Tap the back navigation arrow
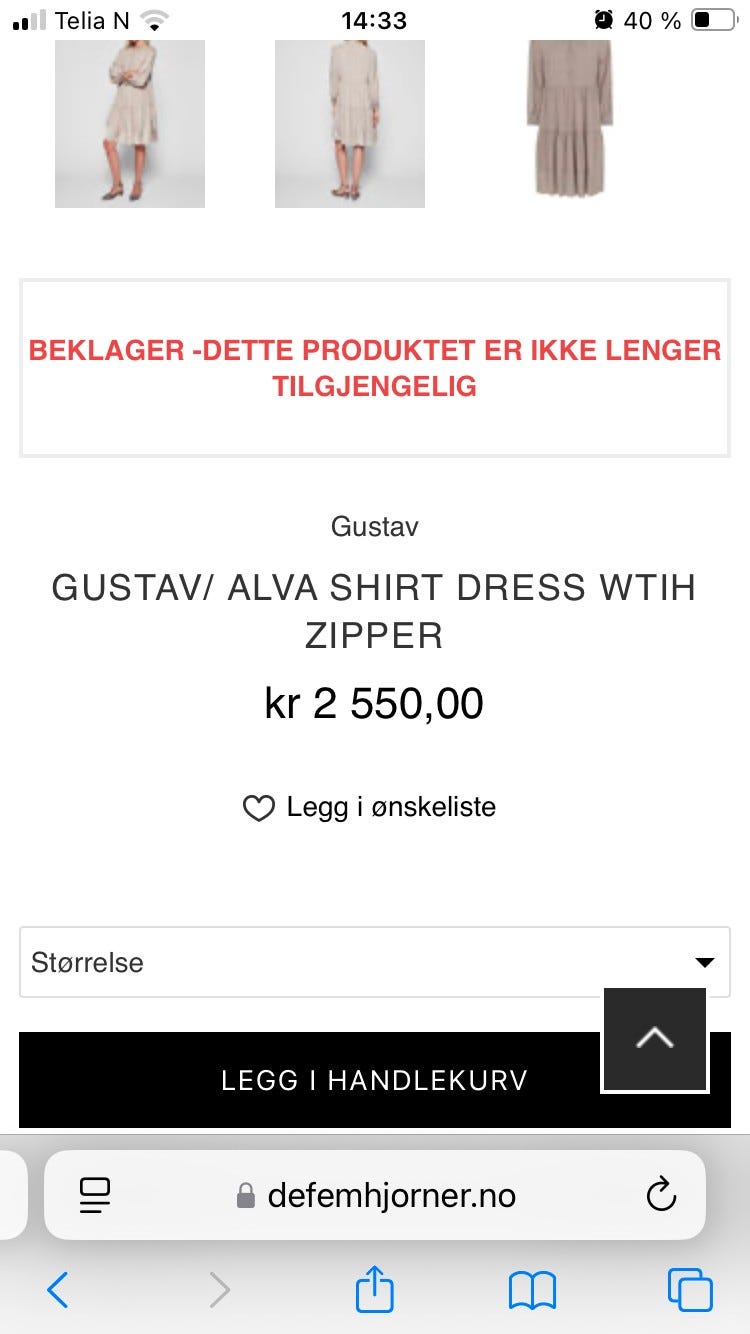The width and height of the screenshot is (750, 1334). point(57,1290)
